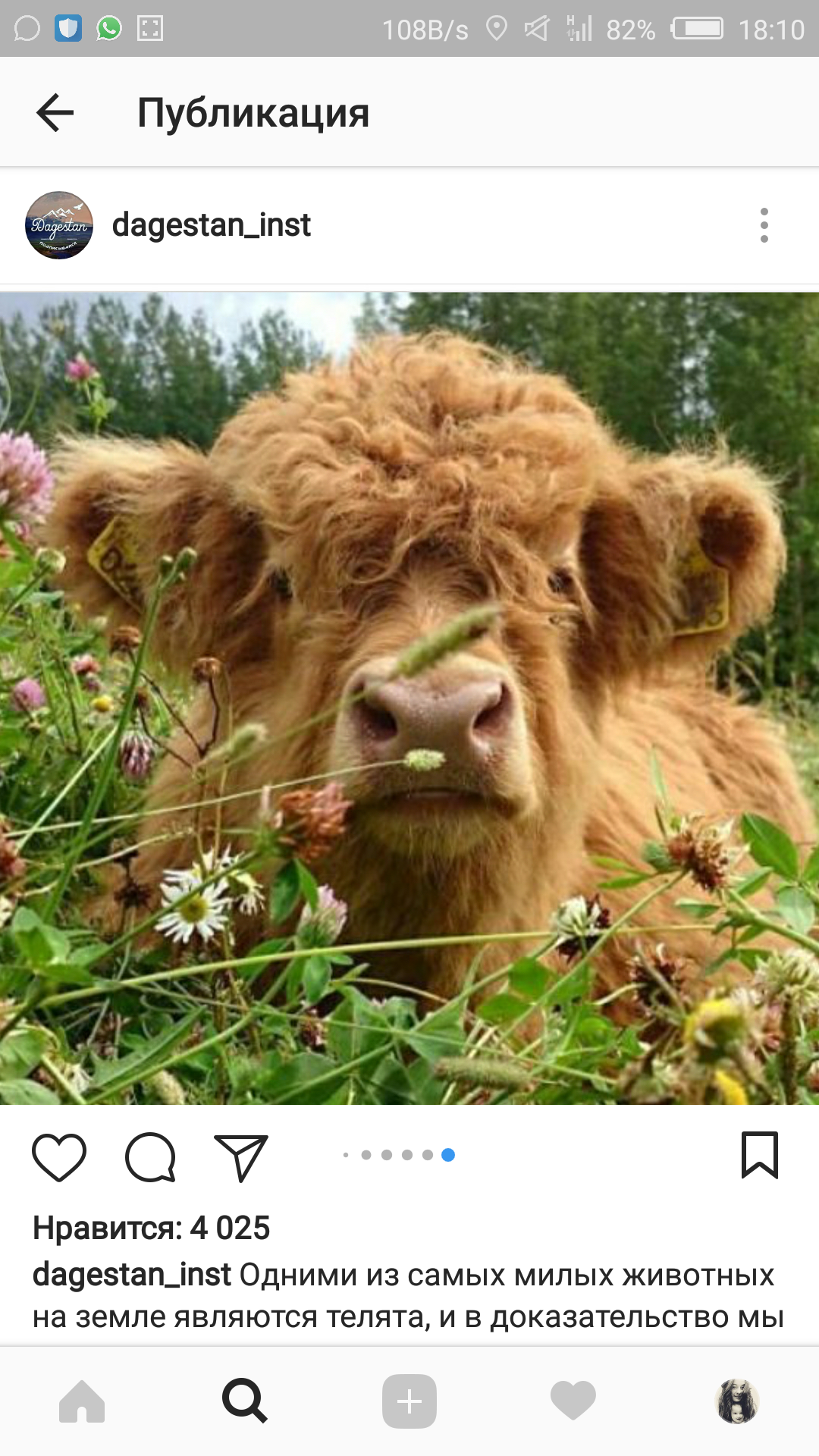819x1456 pixels.
Task: Switch to the Search tab
Action: coord(245,1401)
